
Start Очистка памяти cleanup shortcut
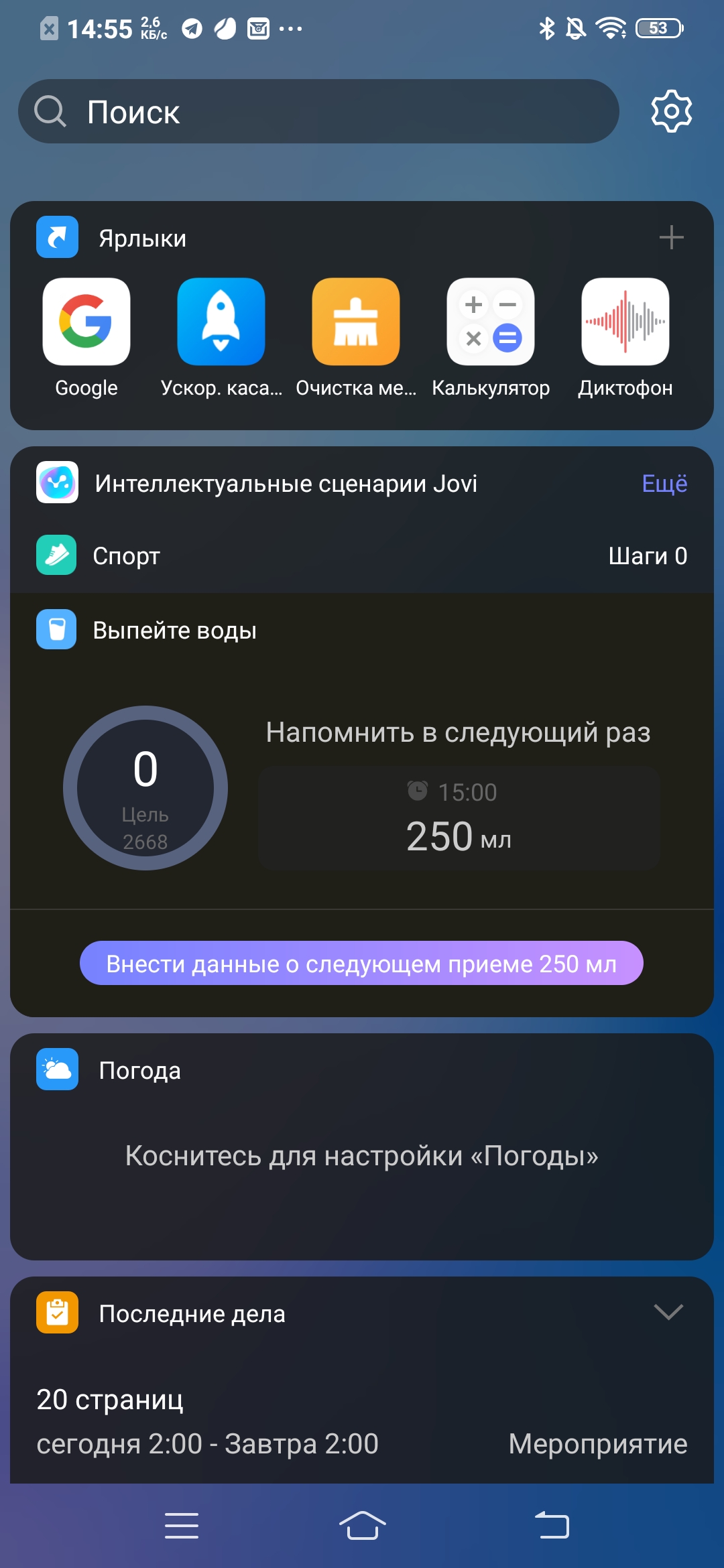(355, 322)
